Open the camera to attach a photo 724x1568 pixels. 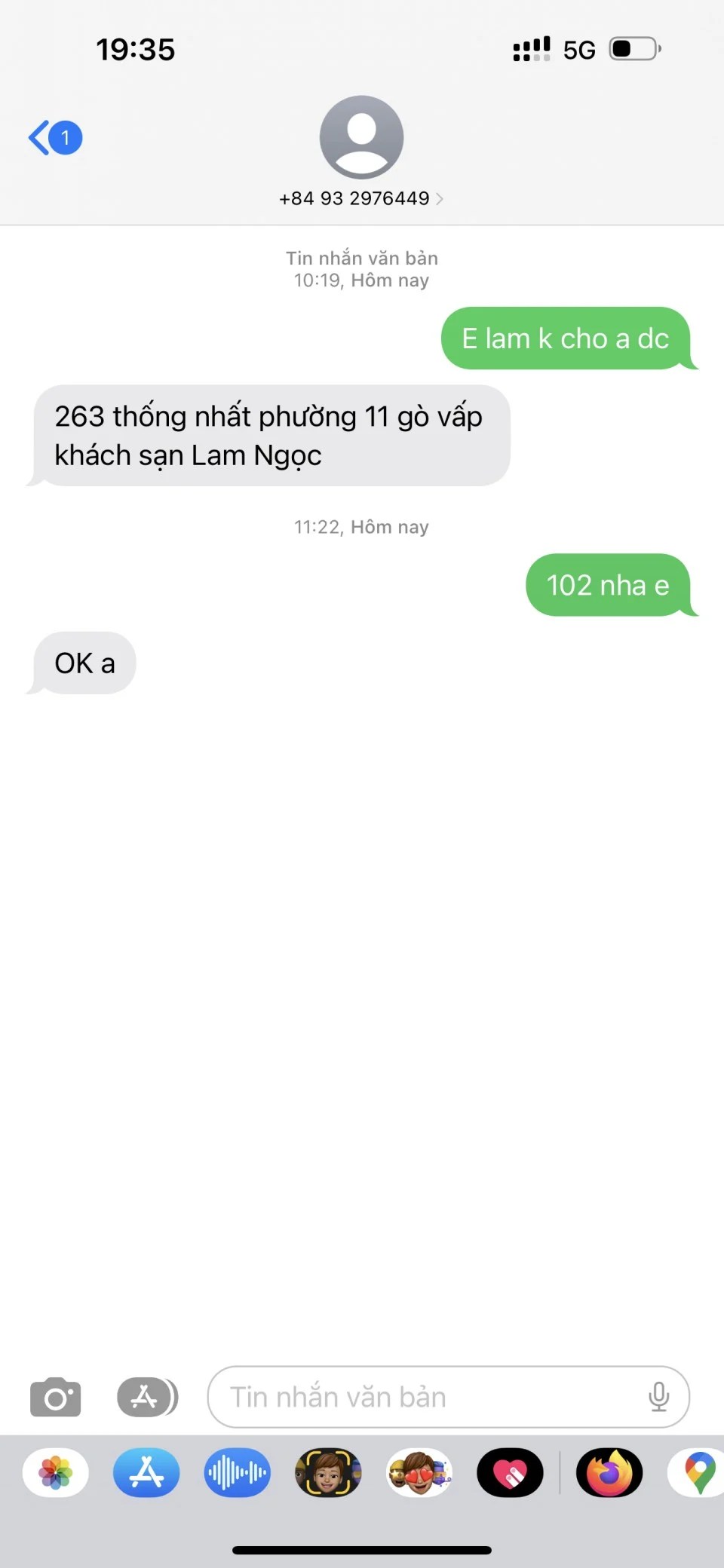[x=55, y=1398]
